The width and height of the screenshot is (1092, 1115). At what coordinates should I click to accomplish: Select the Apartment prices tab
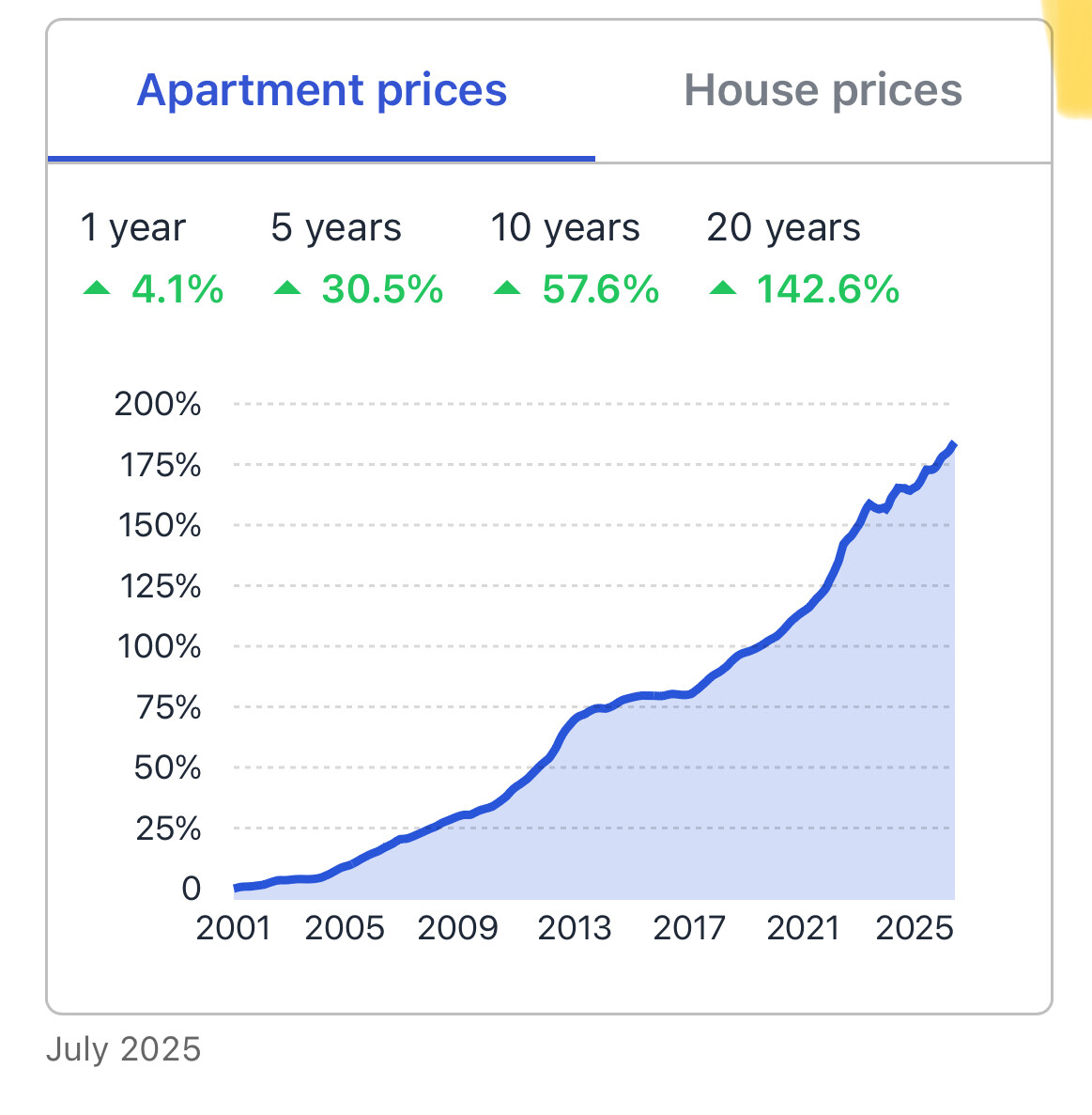click(x=322, y=91)
